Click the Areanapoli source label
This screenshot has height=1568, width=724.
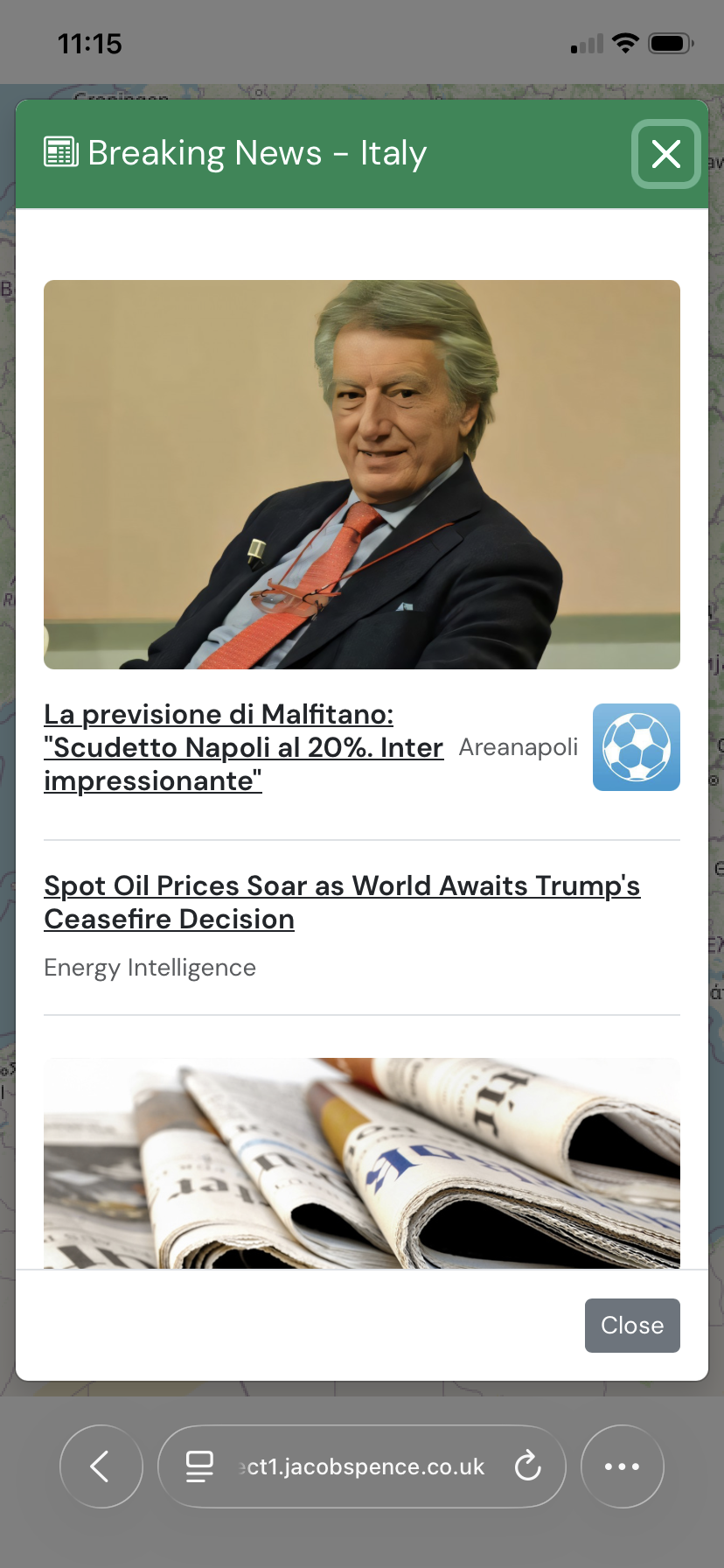(518, 746)
